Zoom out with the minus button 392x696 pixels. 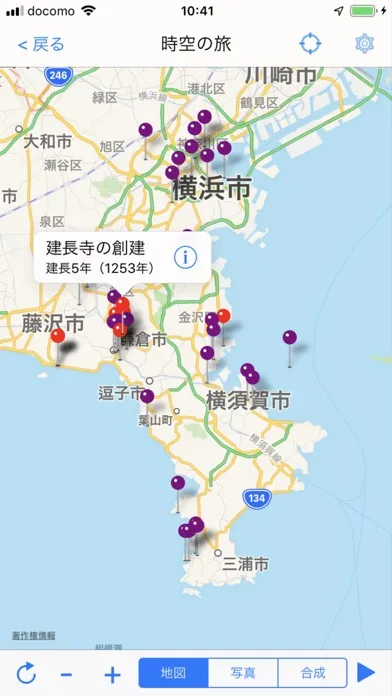[x=67, y=675]
